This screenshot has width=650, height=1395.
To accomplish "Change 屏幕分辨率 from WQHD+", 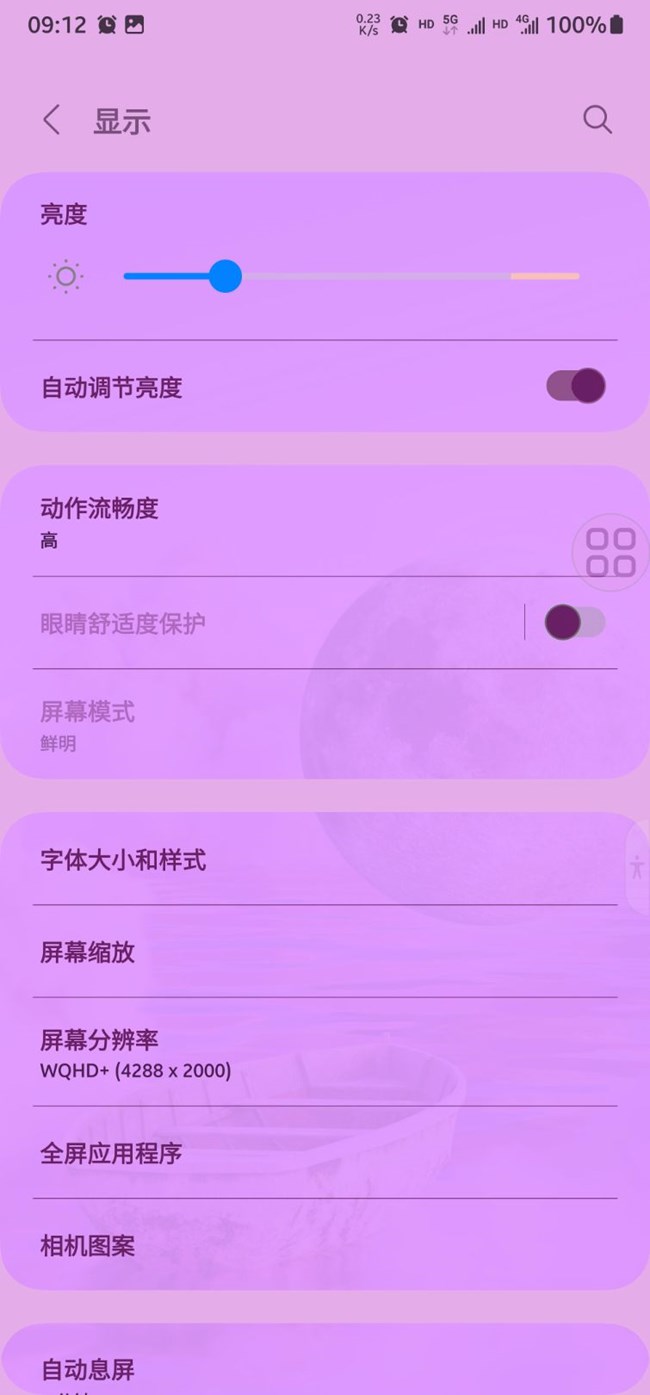I will coord(300,1053).
